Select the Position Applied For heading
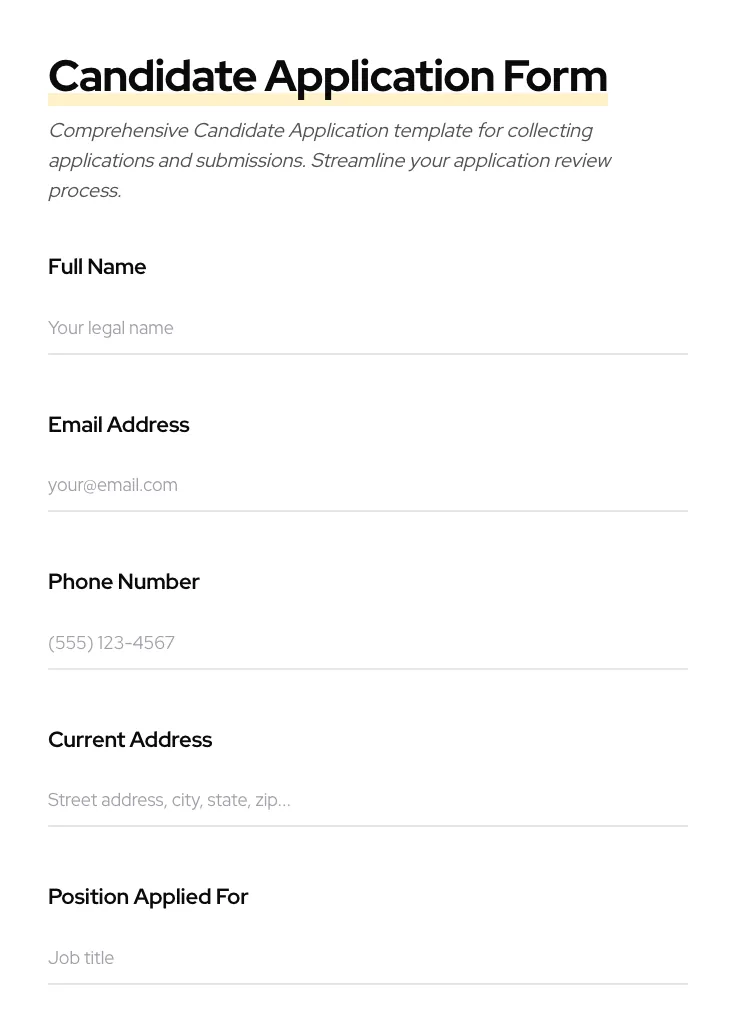 coord(148,897)
